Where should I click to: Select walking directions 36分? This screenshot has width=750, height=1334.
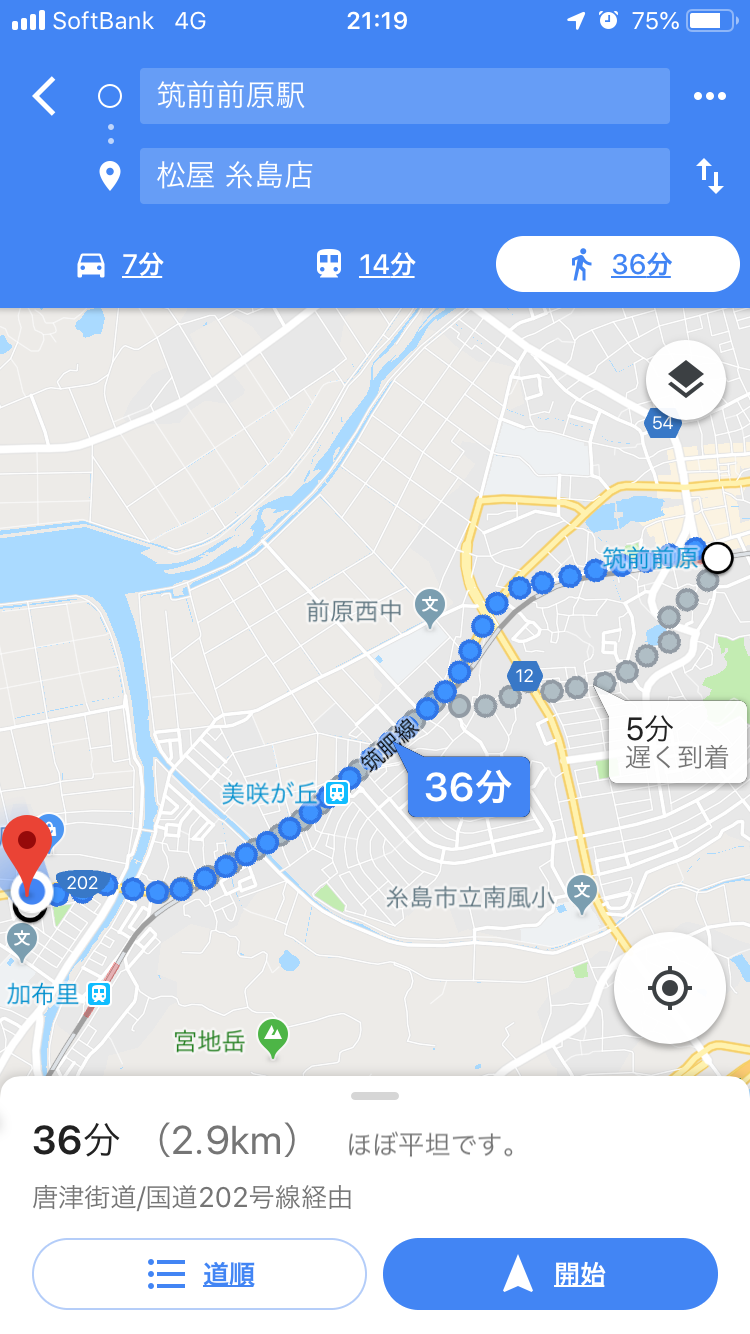(x=617, y=265)
